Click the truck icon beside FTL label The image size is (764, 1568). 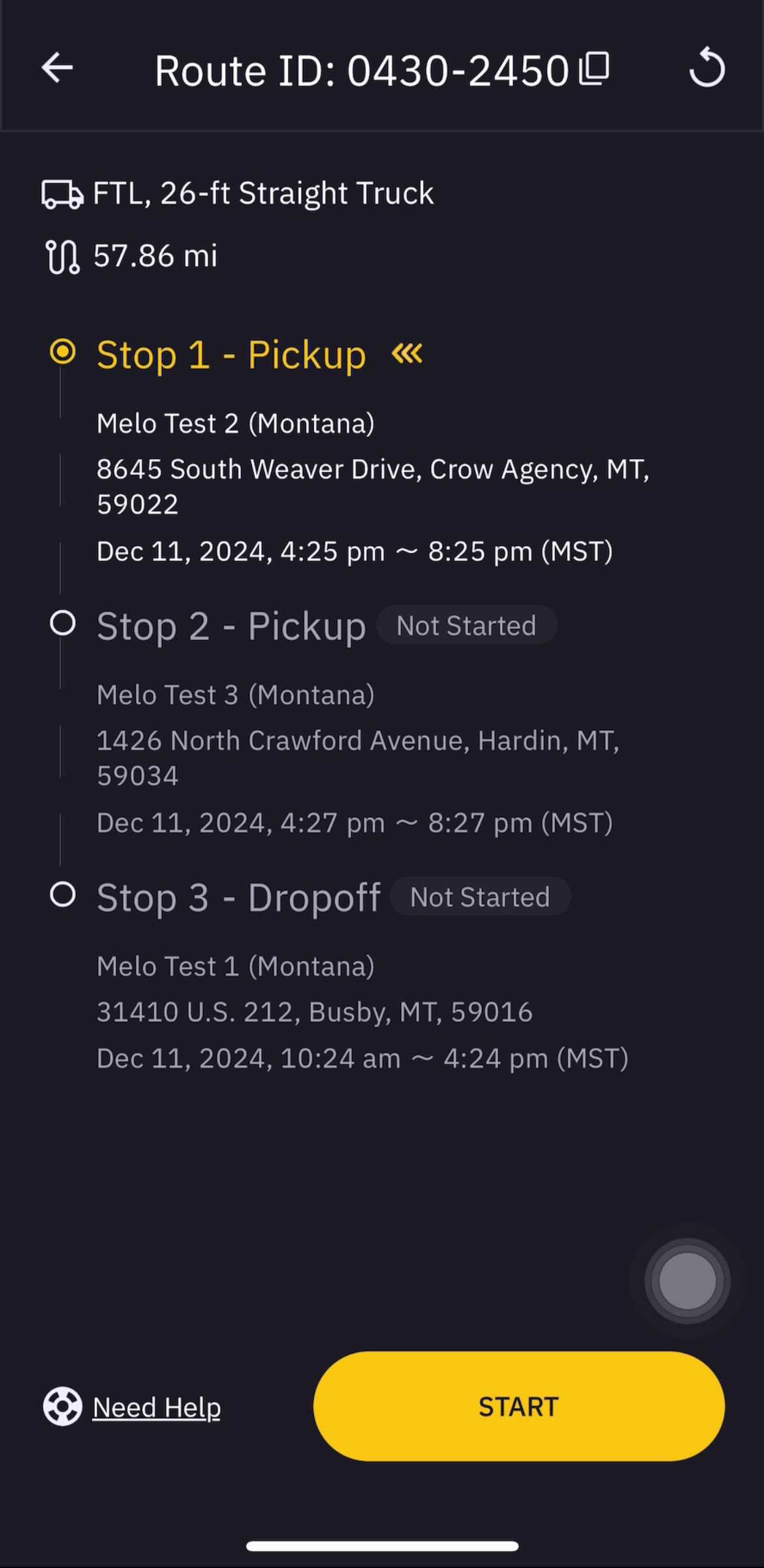62,193
